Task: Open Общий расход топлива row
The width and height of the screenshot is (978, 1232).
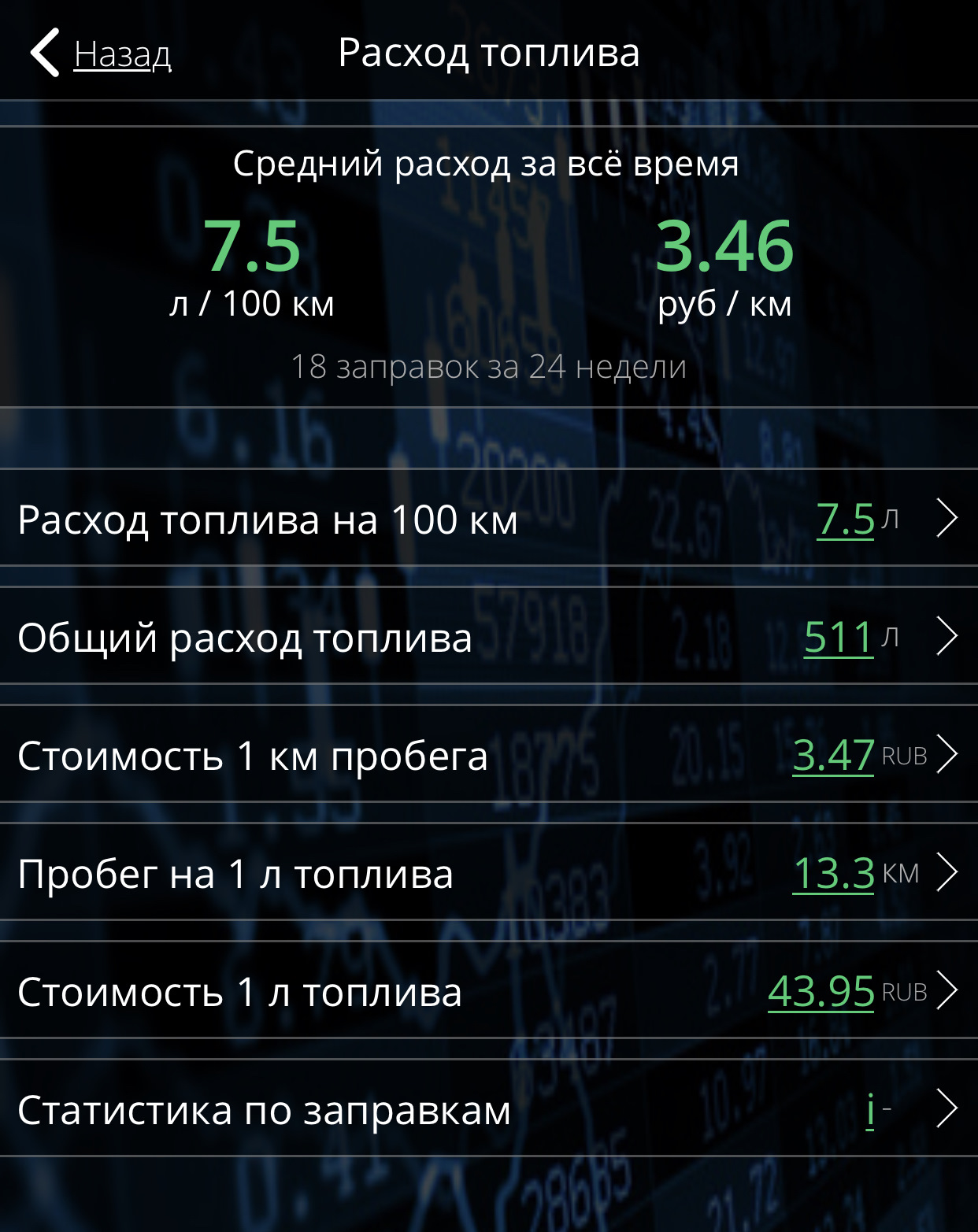Action: tap(488, 637)
